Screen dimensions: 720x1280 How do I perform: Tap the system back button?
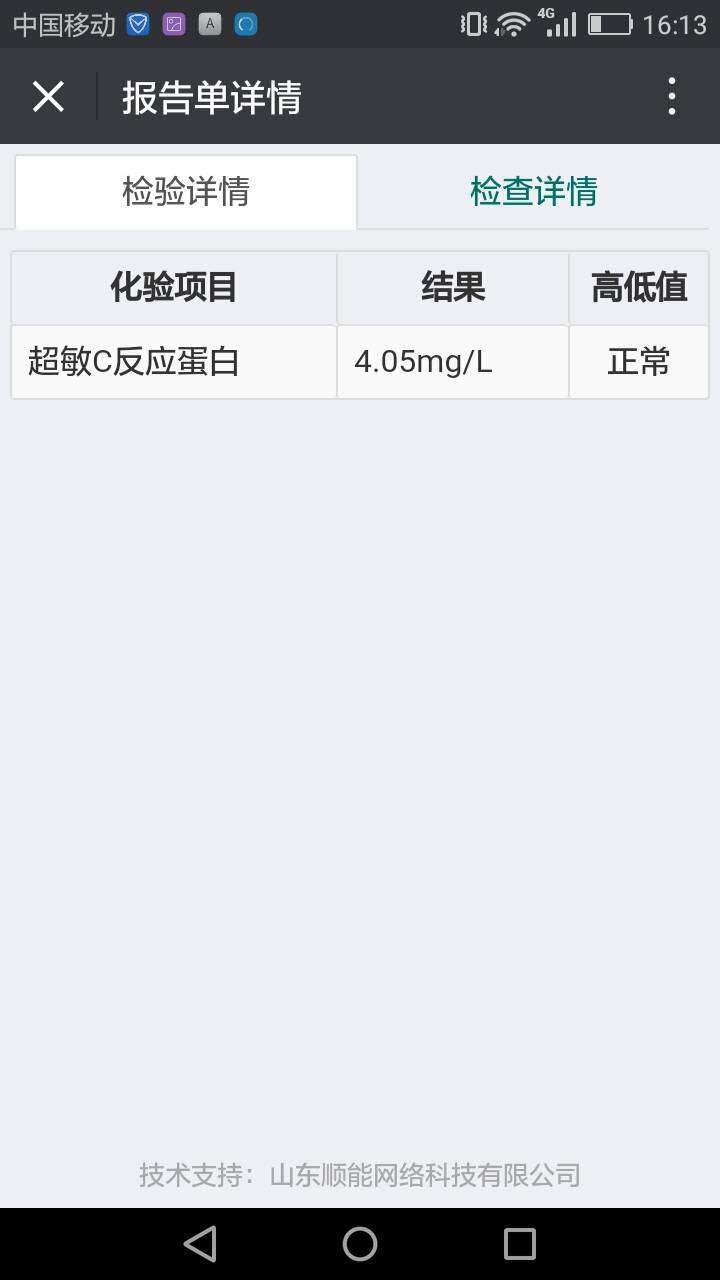coord(200,1244)
